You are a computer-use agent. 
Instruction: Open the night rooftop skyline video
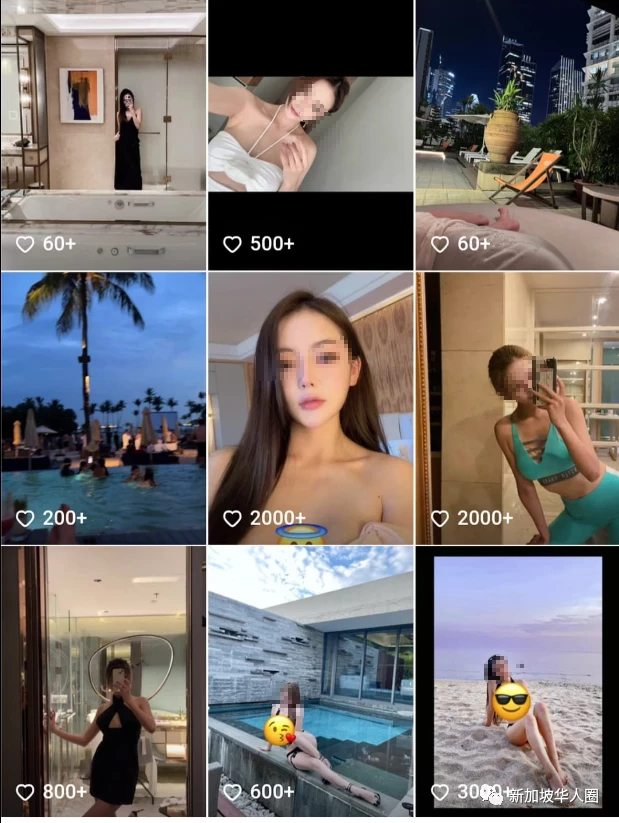517,135
